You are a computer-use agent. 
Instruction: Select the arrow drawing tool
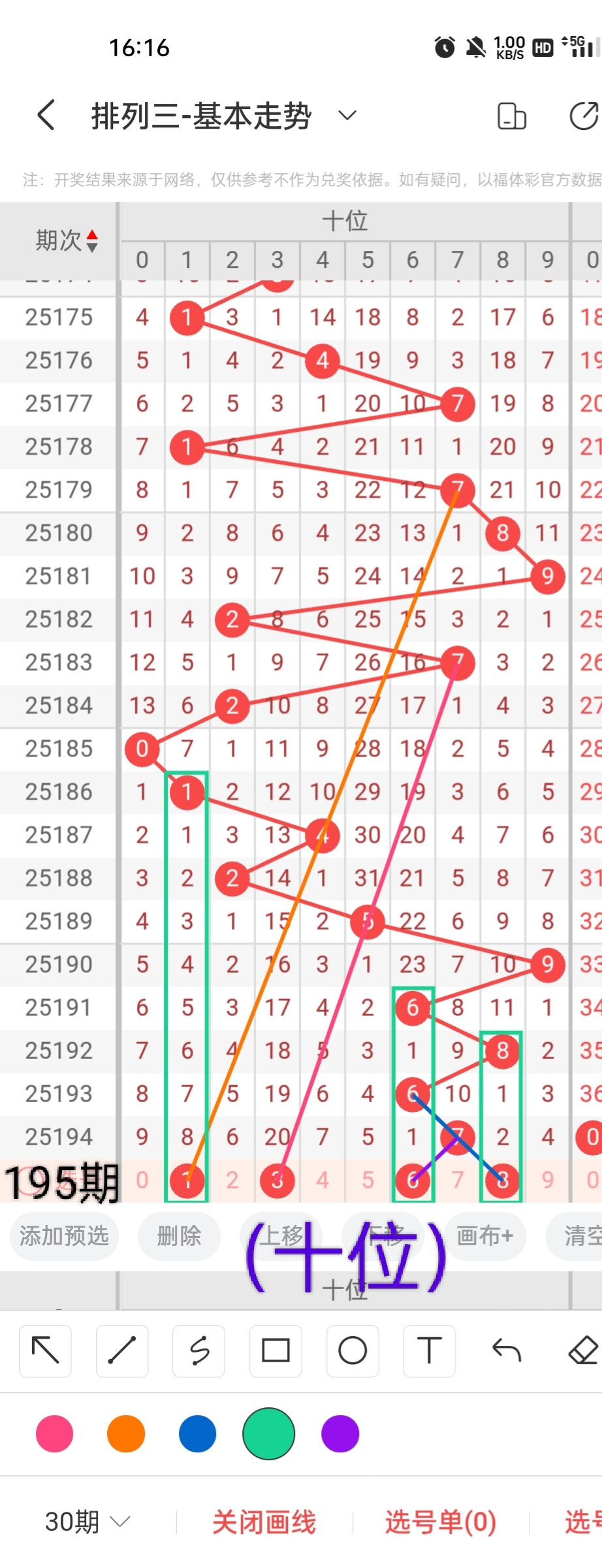[45, 1350]
